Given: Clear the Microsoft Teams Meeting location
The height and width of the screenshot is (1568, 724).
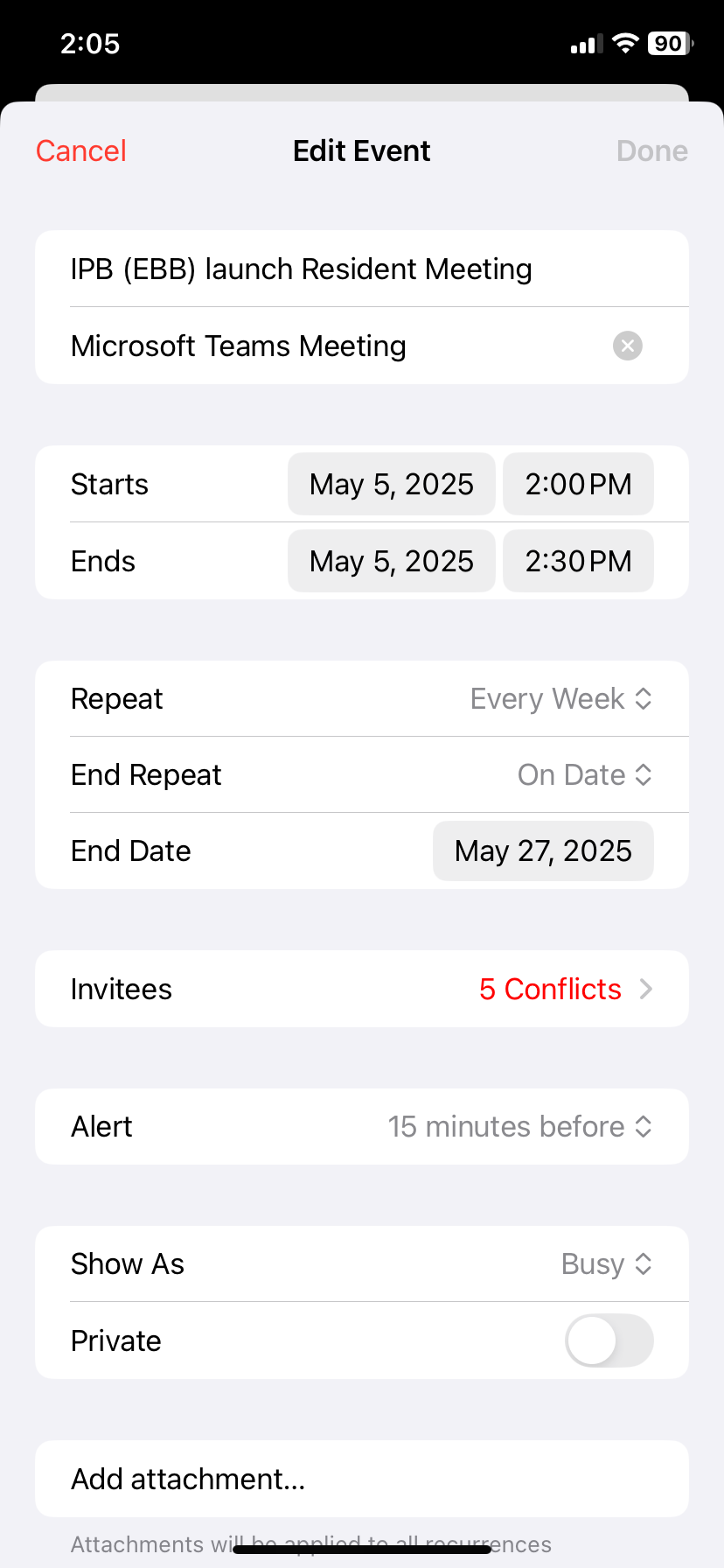Looking at the screenshot, I should click(x=628, y=346).
